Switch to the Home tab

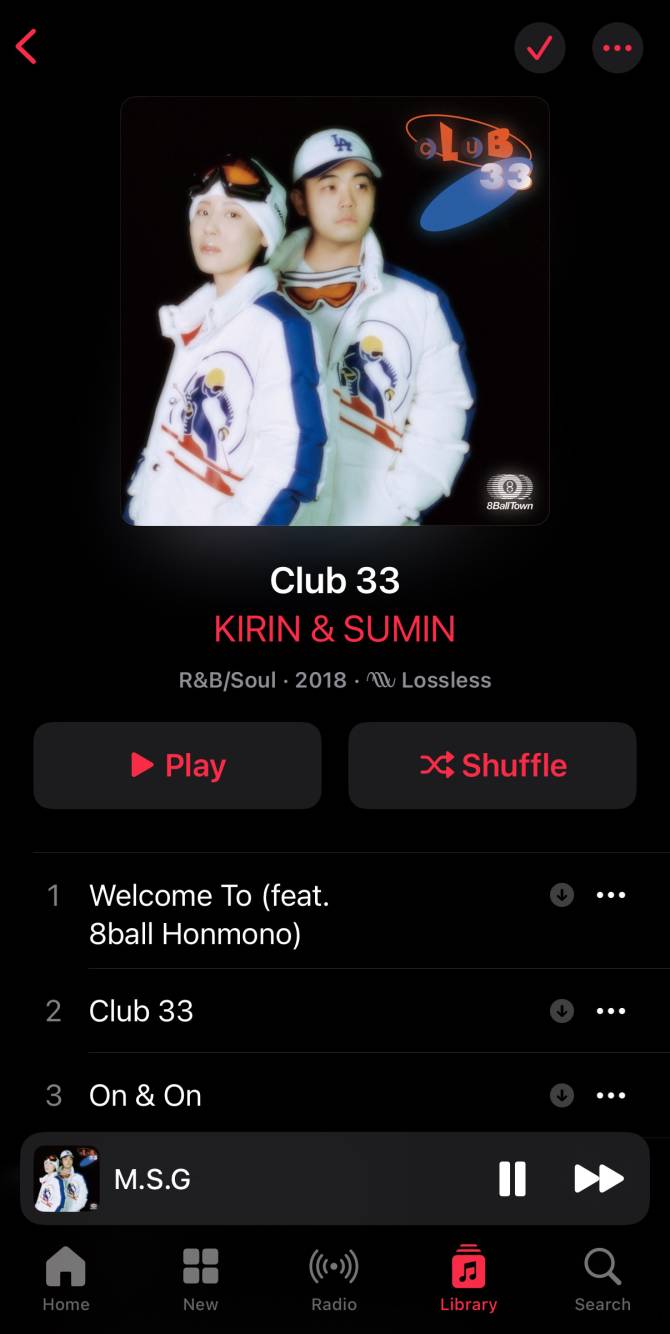(x=66, y=1279)
